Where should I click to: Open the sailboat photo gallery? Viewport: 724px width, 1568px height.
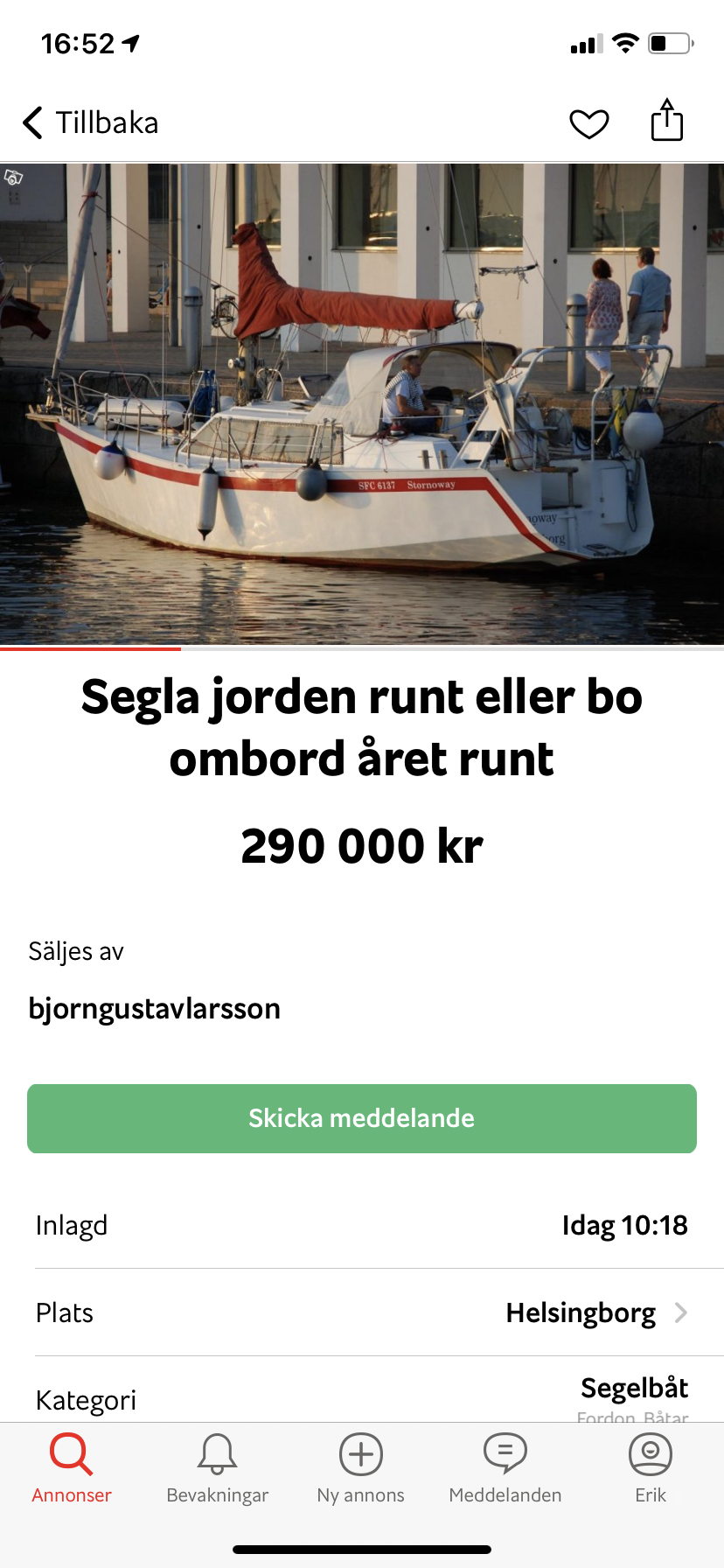(x=362, y=404)
